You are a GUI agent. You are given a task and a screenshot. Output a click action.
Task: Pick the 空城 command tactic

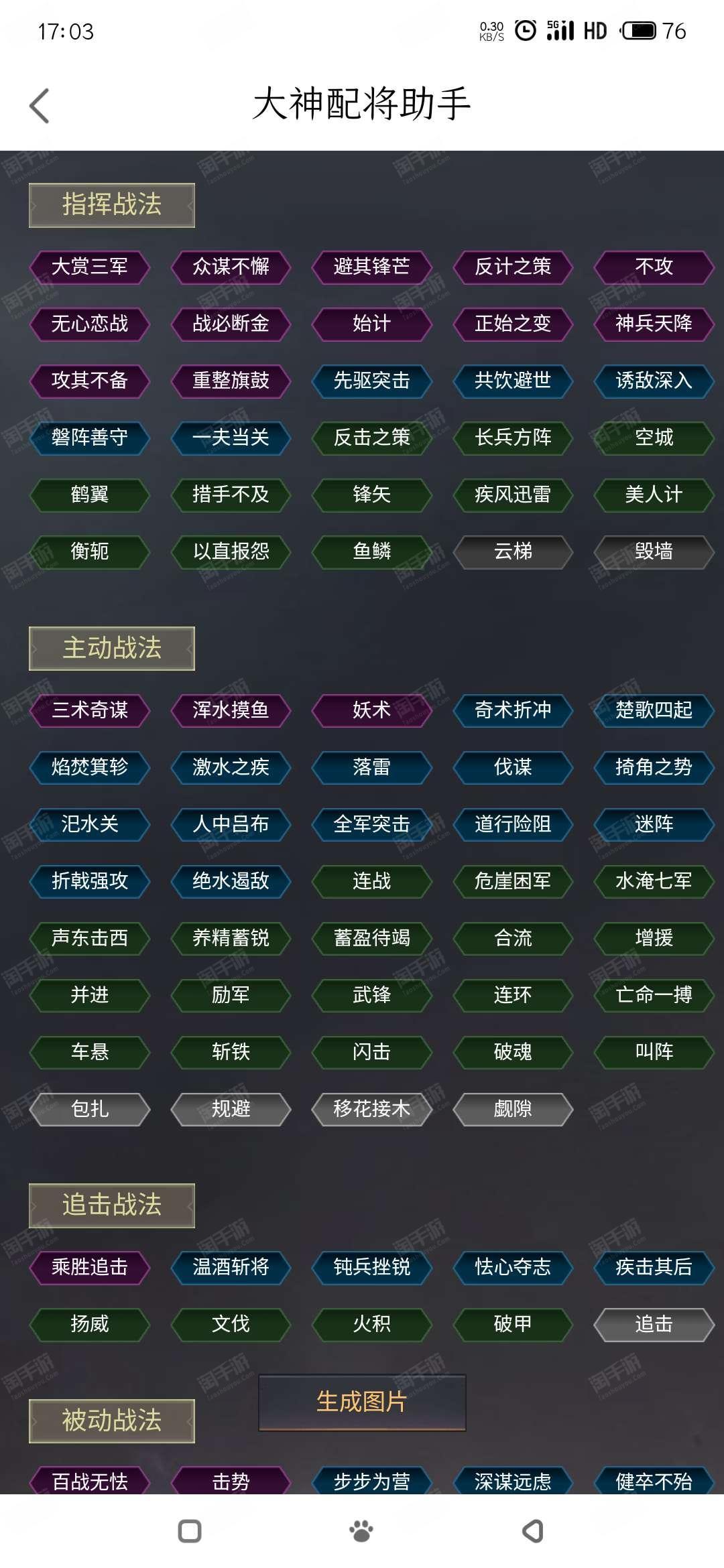(654, 438)
